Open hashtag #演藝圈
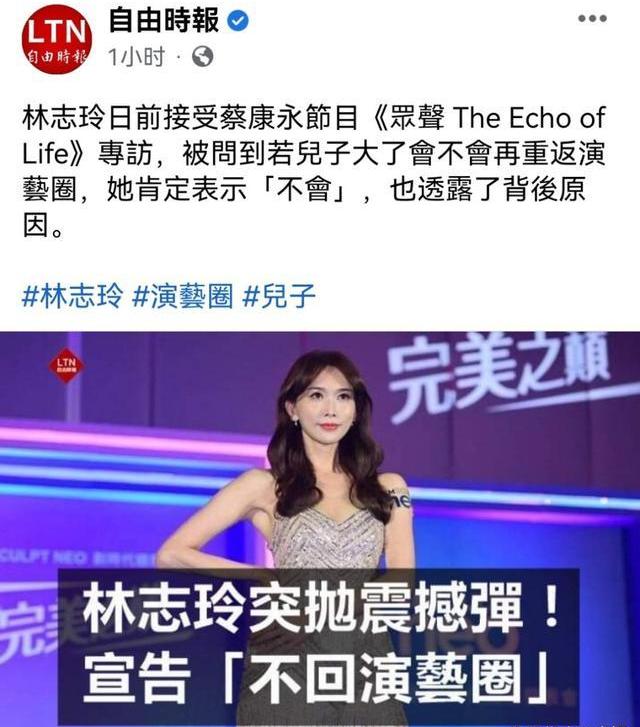The height and width of the screenshot is (727, 640). coord(183,295)
